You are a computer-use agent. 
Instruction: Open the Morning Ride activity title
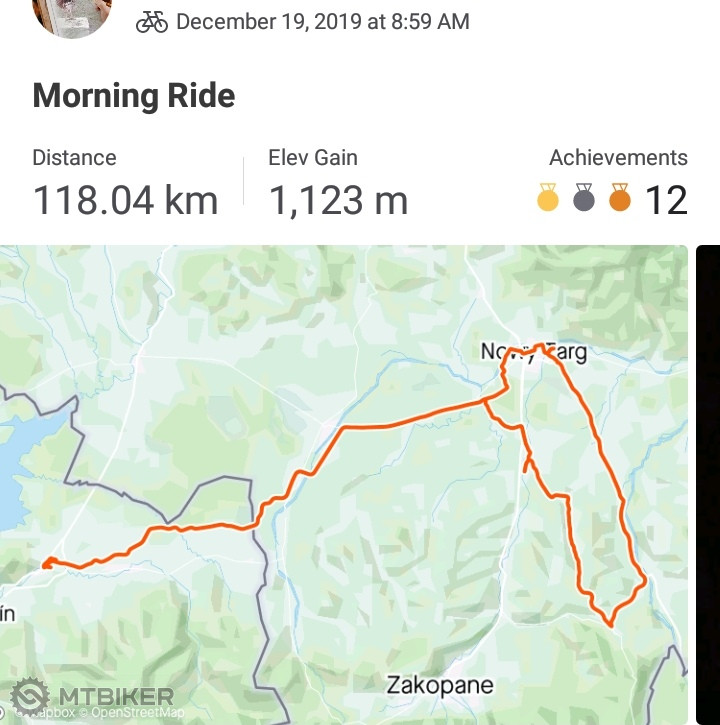tap(134, 96)
